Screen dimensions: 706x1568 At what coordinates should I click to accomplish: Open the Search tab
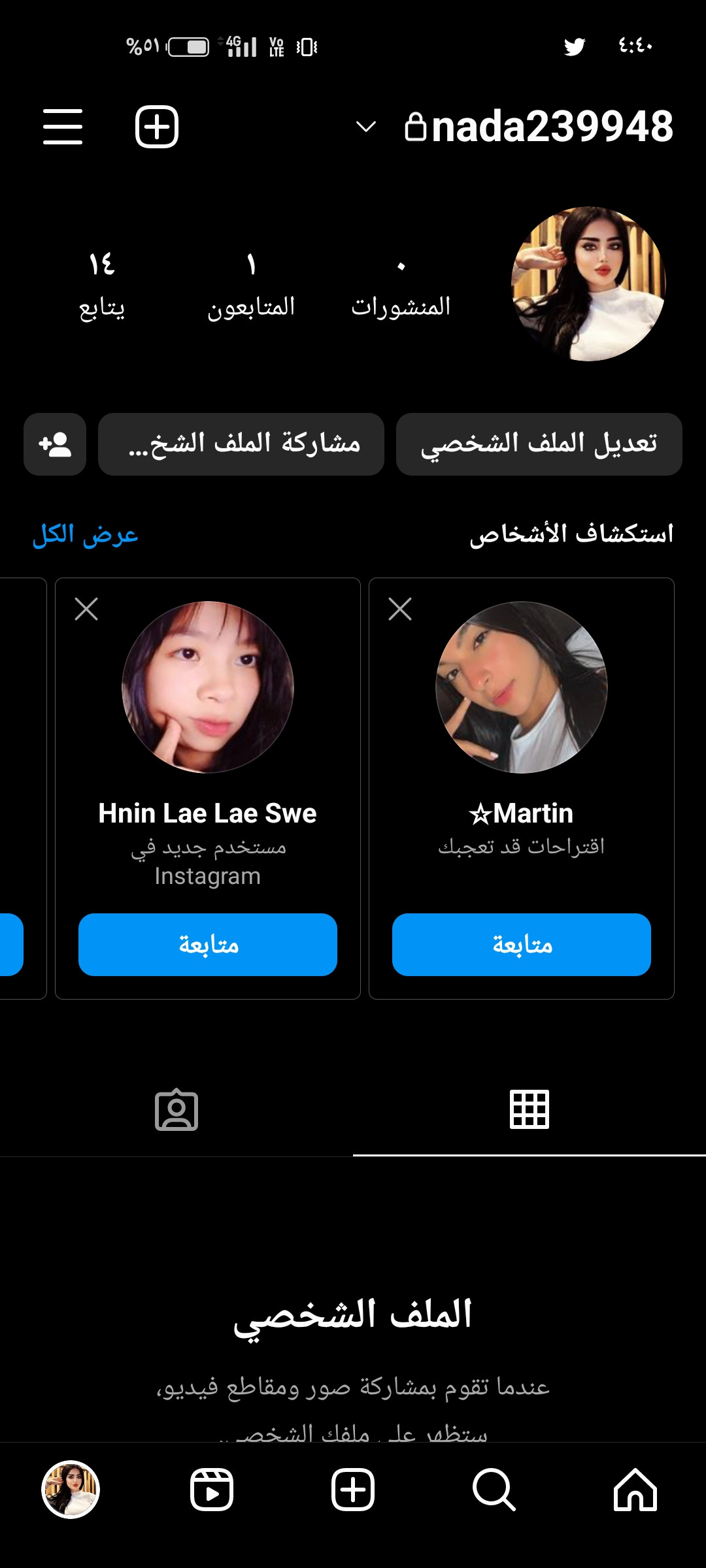coord(494,1490)
